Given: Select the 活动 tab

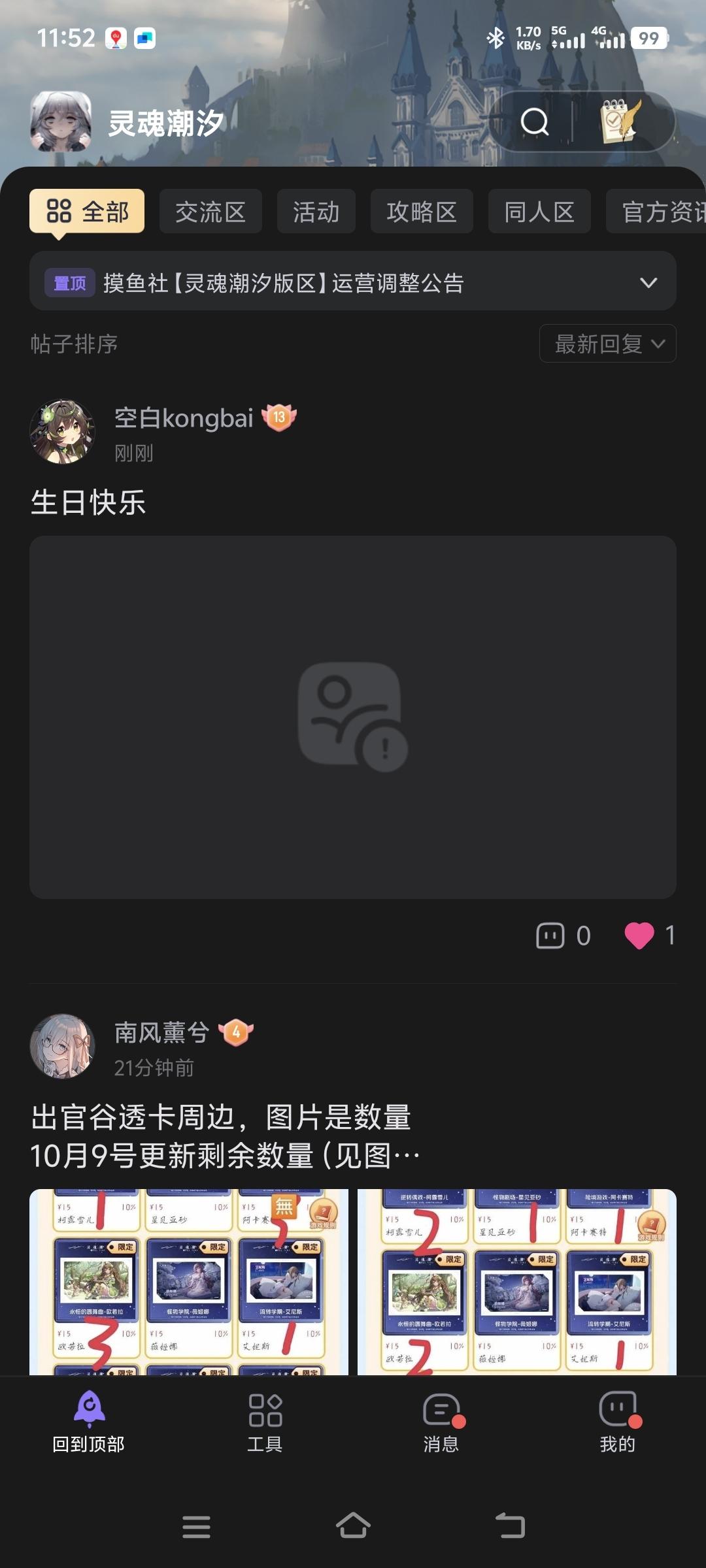Looking at the screenshot, I should point(316,212).
